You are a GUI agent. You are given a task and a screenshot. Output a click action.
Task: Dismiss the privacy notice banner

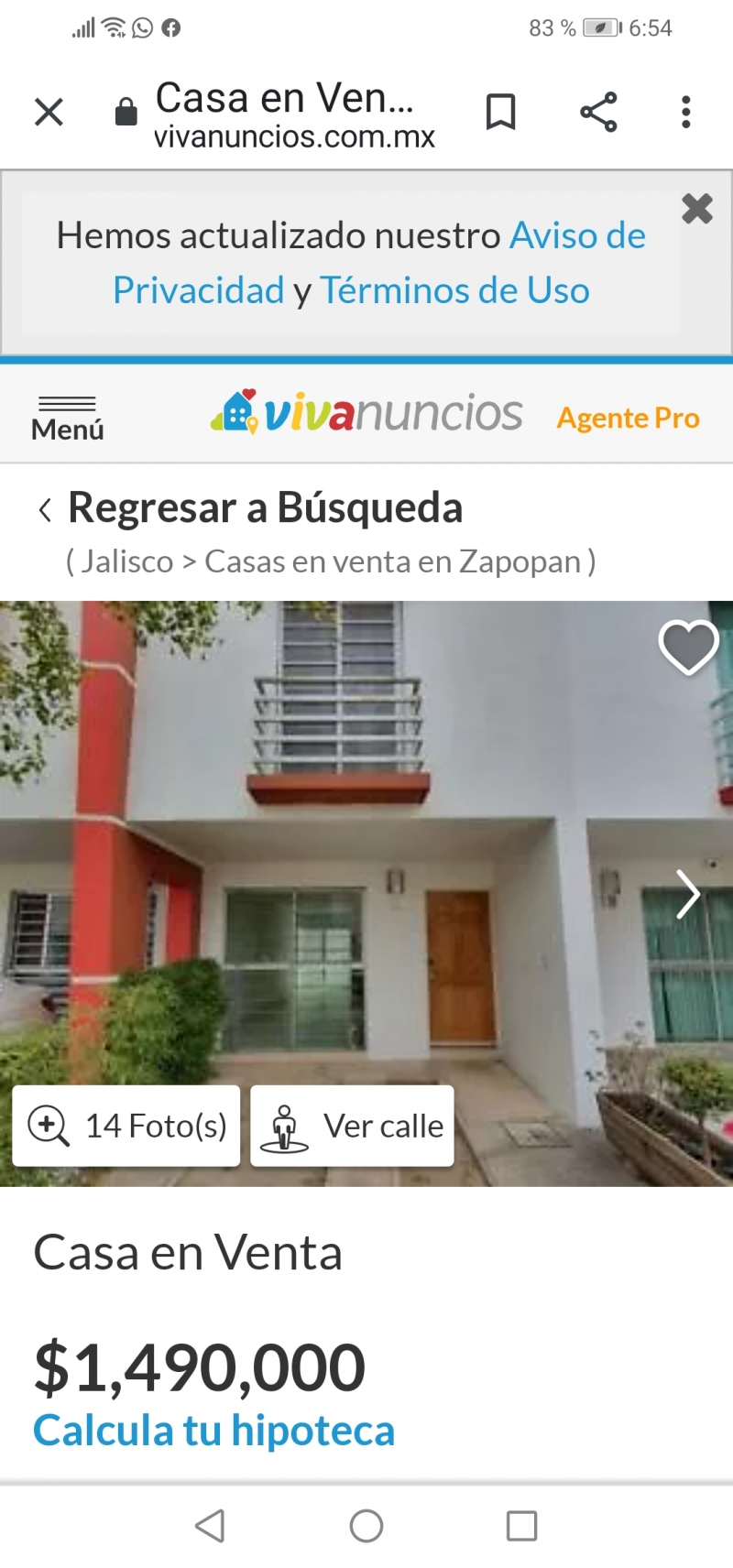697,209
